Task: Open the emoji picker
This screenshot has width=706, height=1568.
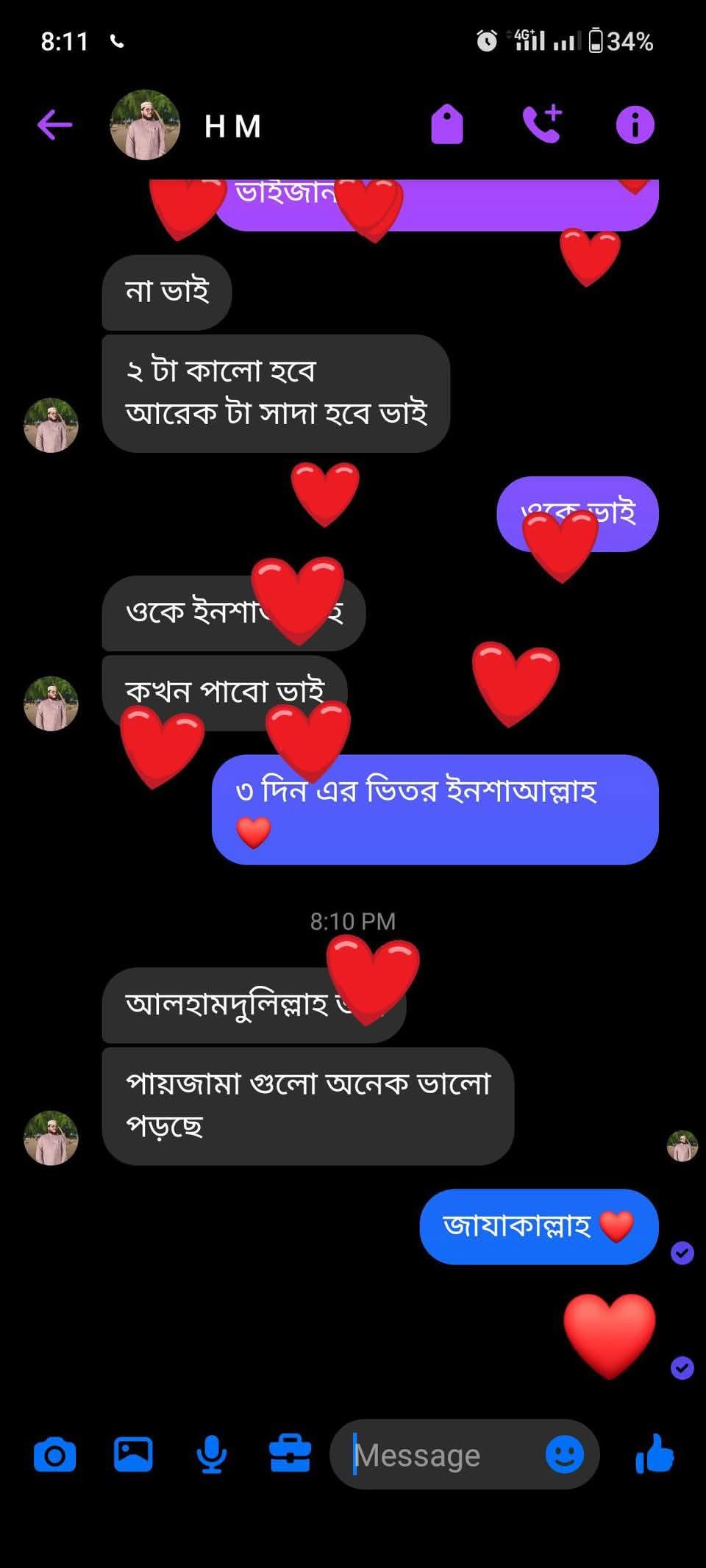Action: coord(565,1455)
